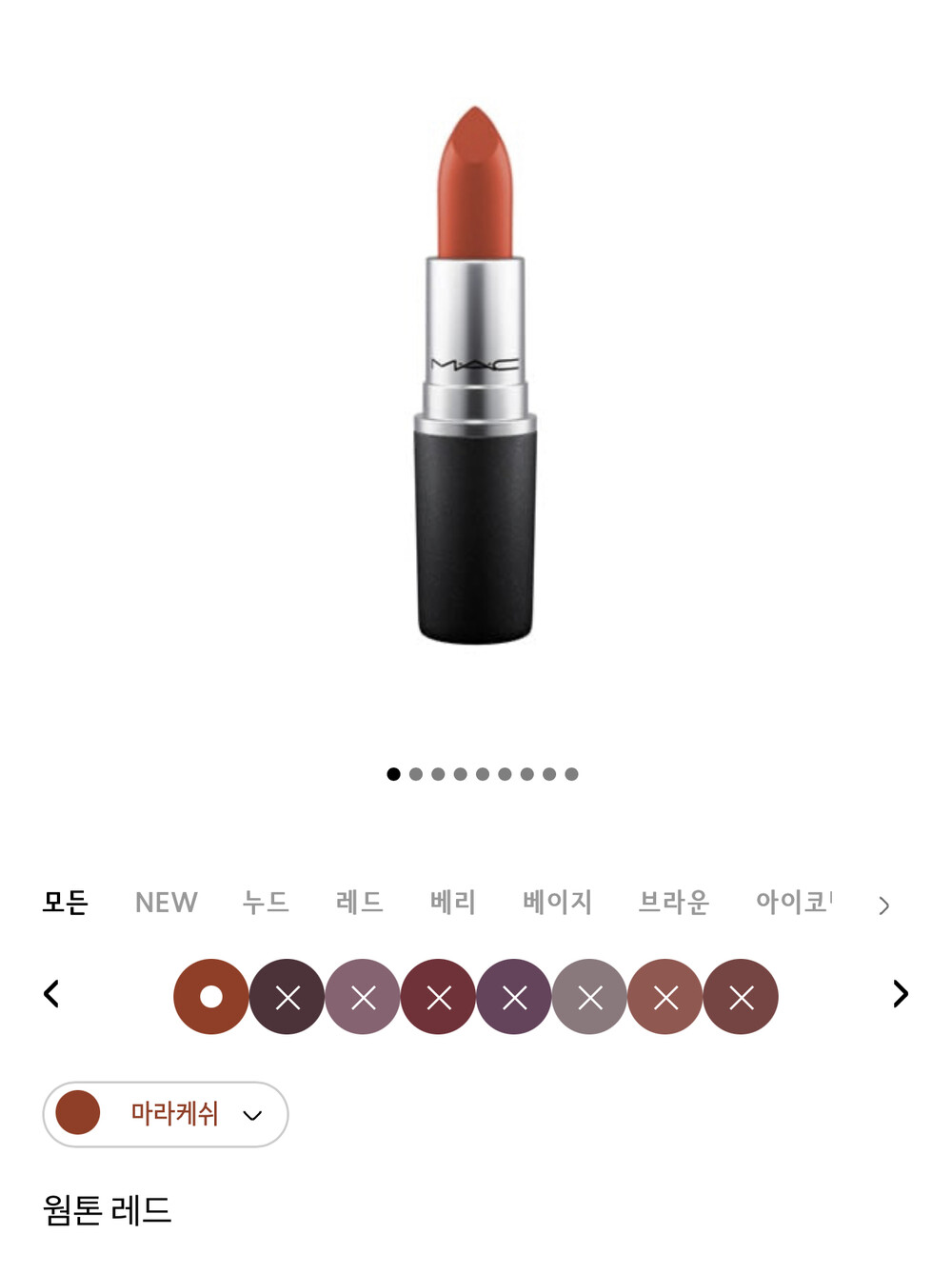This screenshot has width=952, height=1274.
Task: Tap the second product image dot
Action: pyautogui.click(x=416, y=774)
